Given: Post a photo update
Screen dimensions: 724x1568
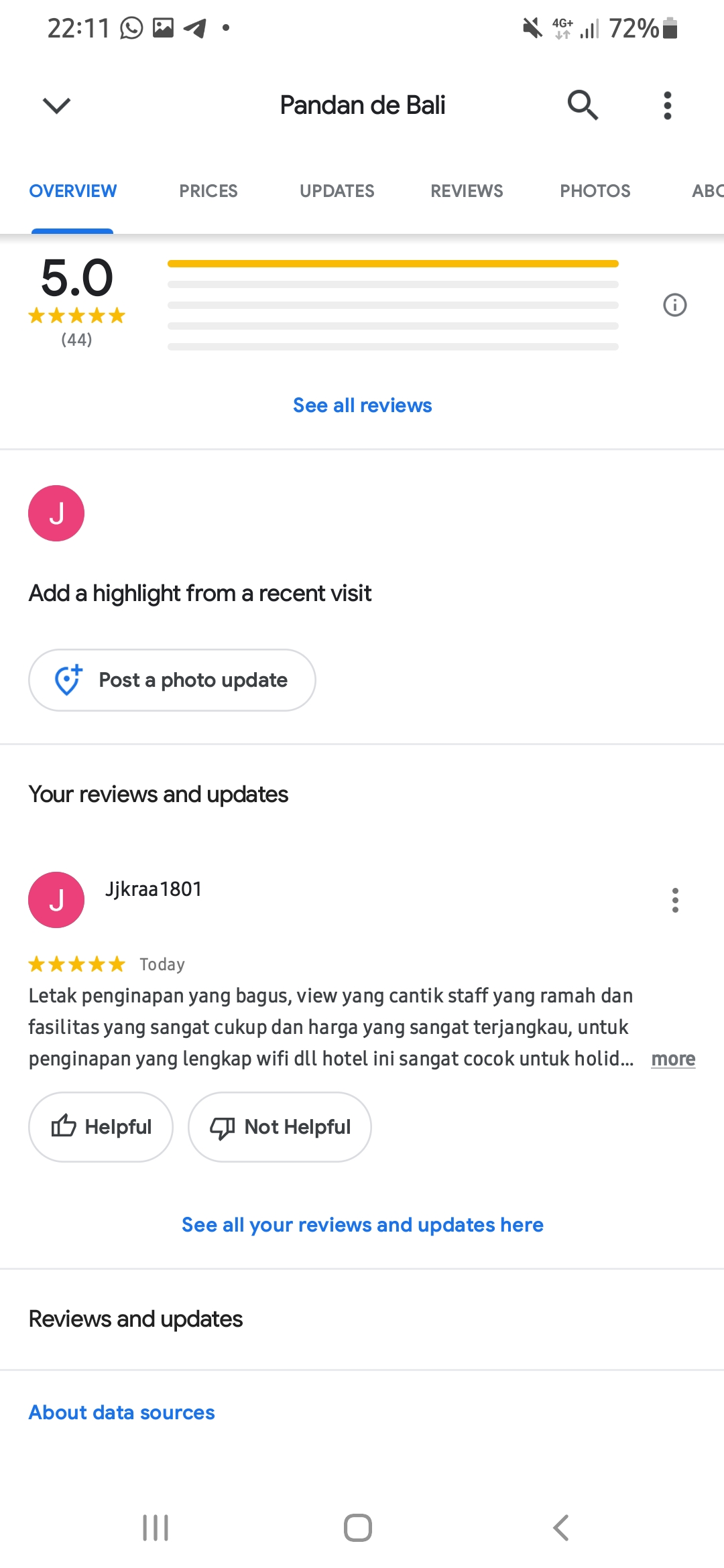Looking at the screenshot, I should 172,680.
